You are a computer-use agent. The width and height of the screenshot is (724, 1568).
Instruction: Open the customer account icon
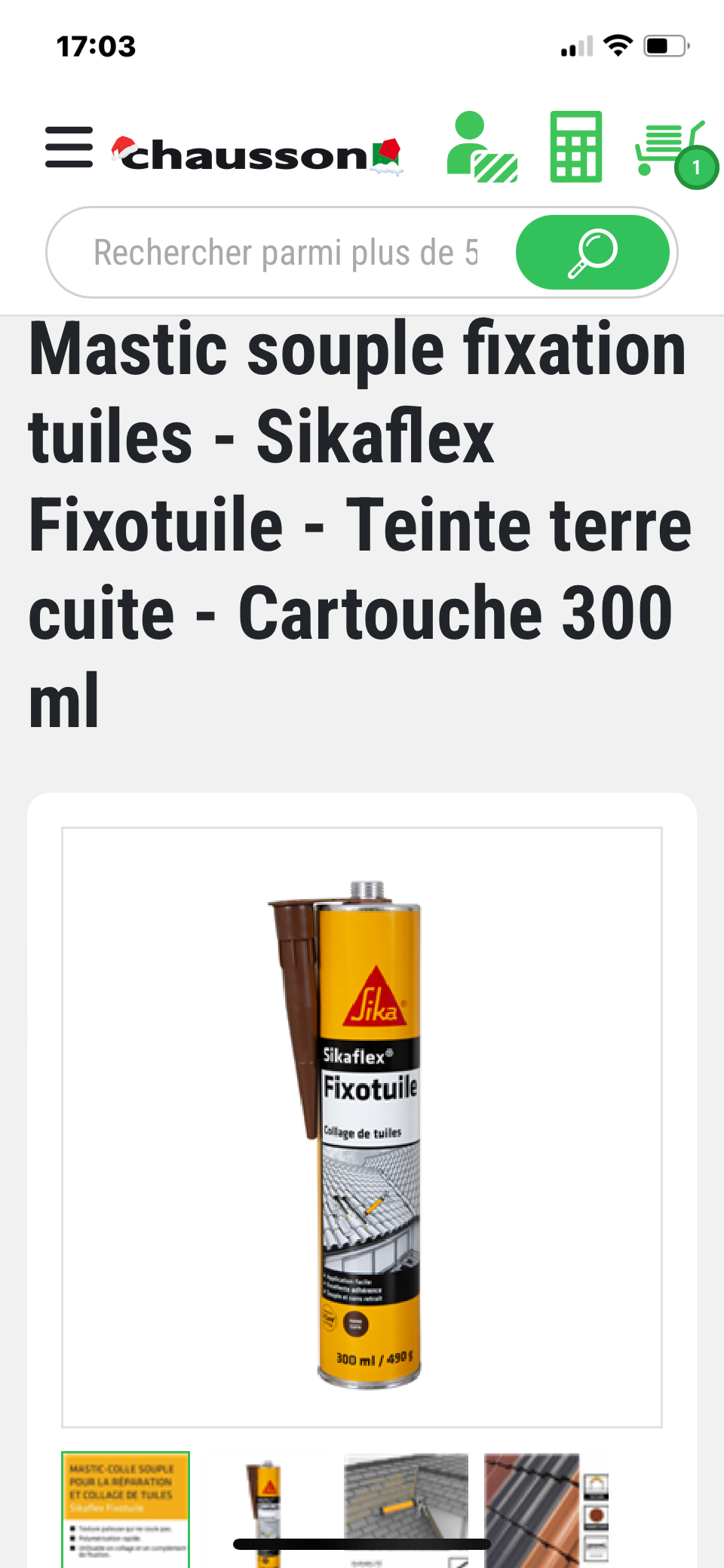[481, 148]
